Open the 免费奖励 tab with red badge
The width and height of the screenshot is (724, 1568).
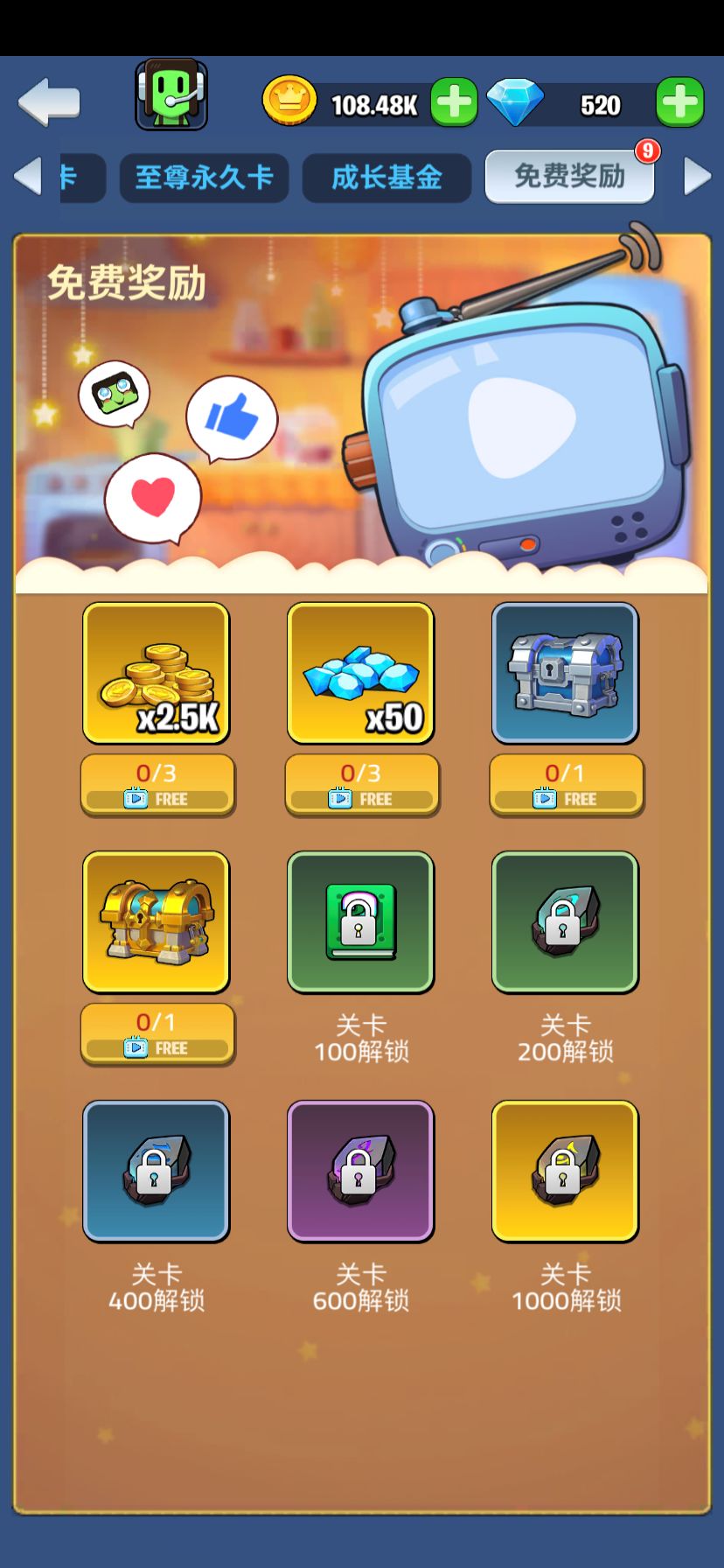click(x=568, y=175)
